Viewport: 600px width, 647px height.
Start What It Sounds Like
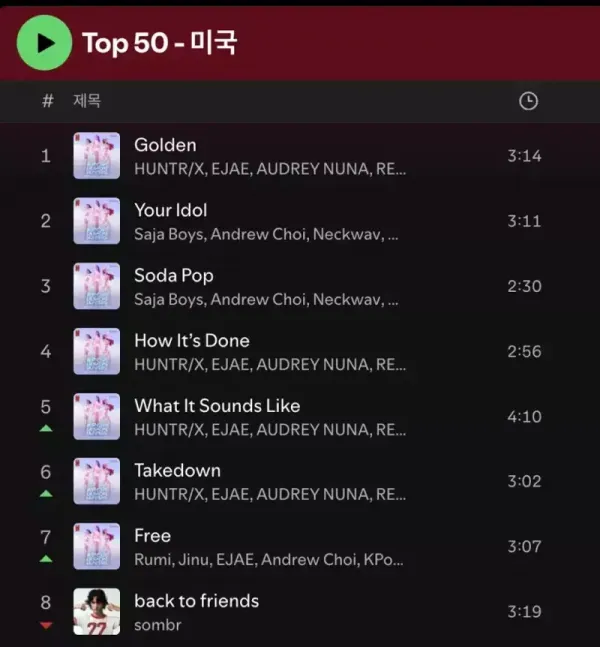217,405
